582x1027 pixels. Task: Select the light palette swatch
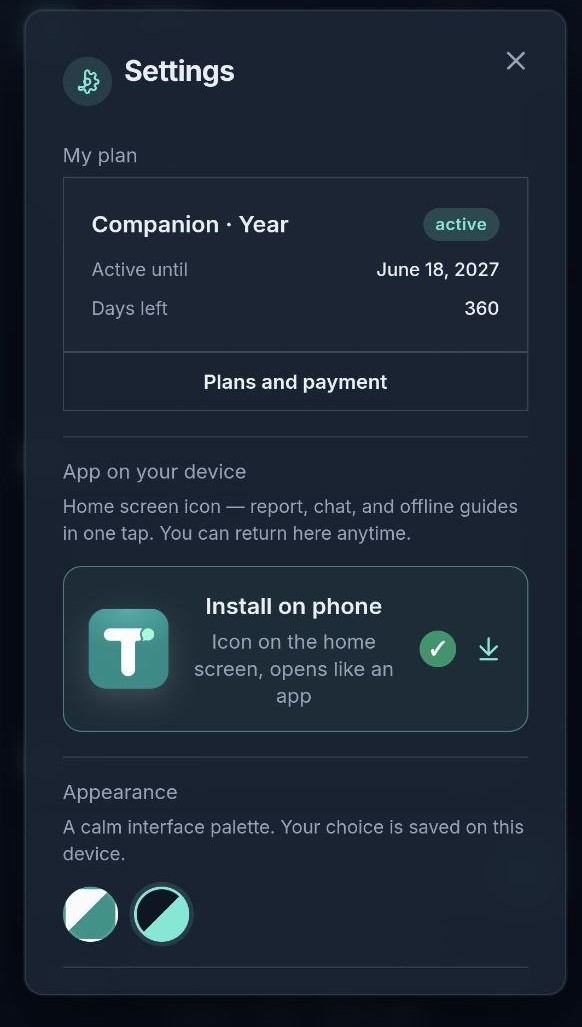(x=90, y=914)
